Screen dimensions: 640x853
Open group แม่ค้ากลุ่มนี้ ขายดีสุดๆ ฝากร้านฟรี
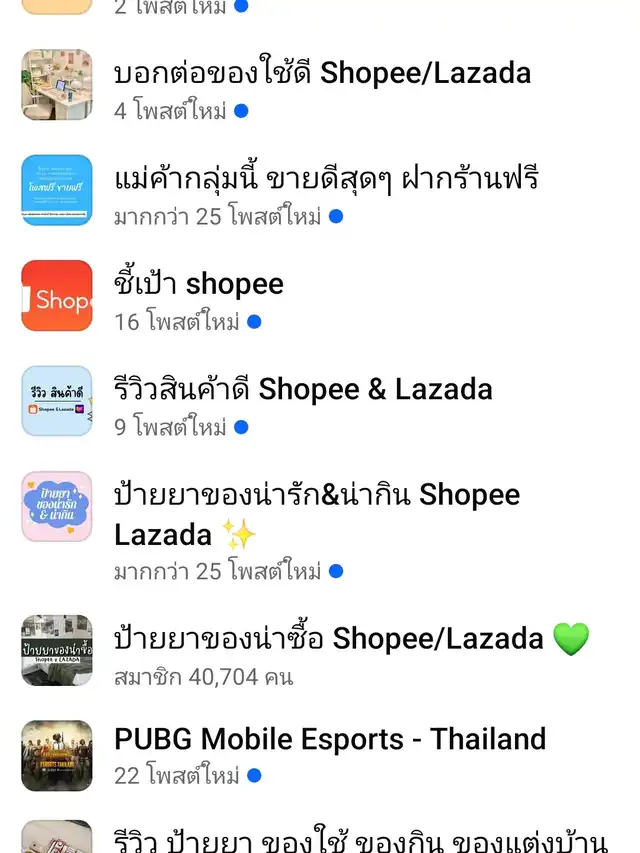[x=326, y=179]
